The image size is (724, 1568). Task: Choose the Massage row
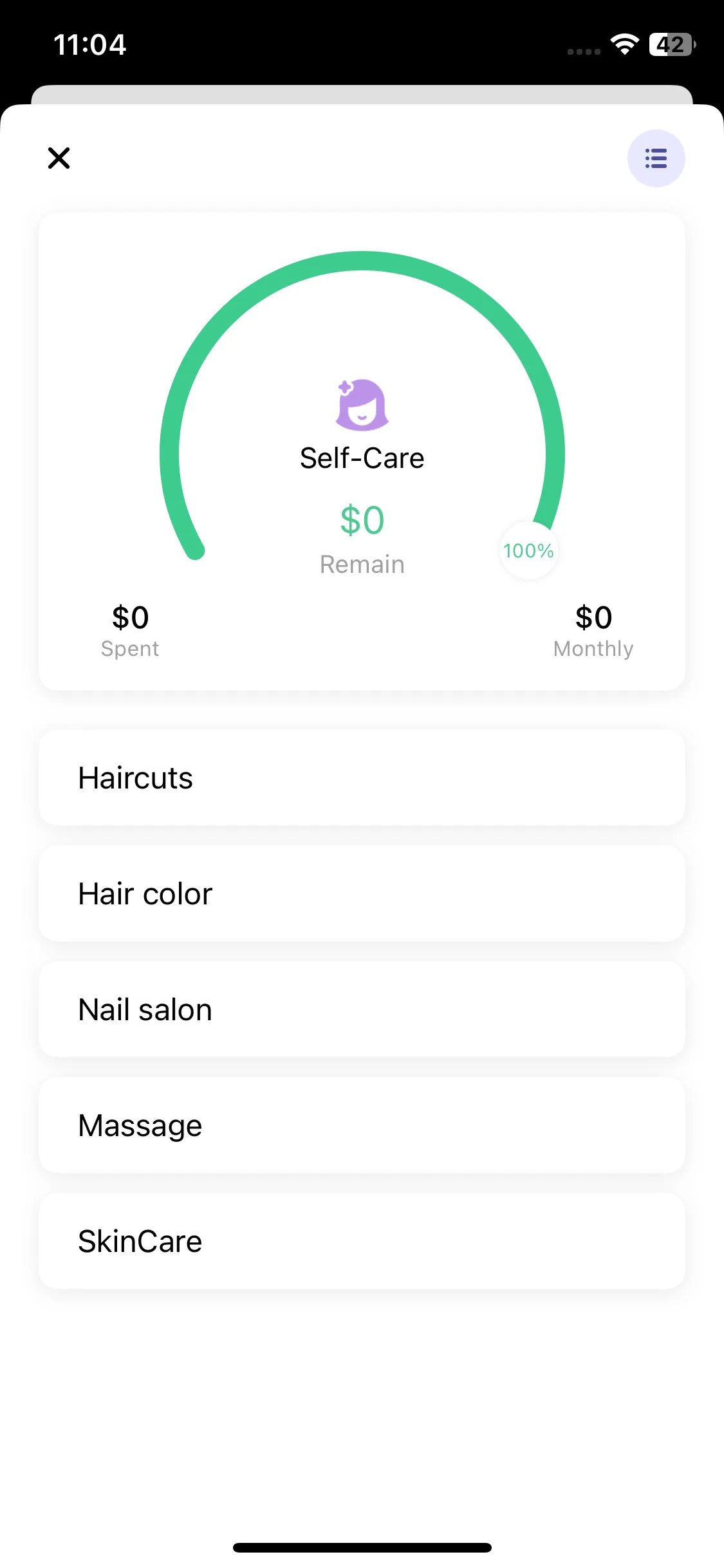[362, 1125]
